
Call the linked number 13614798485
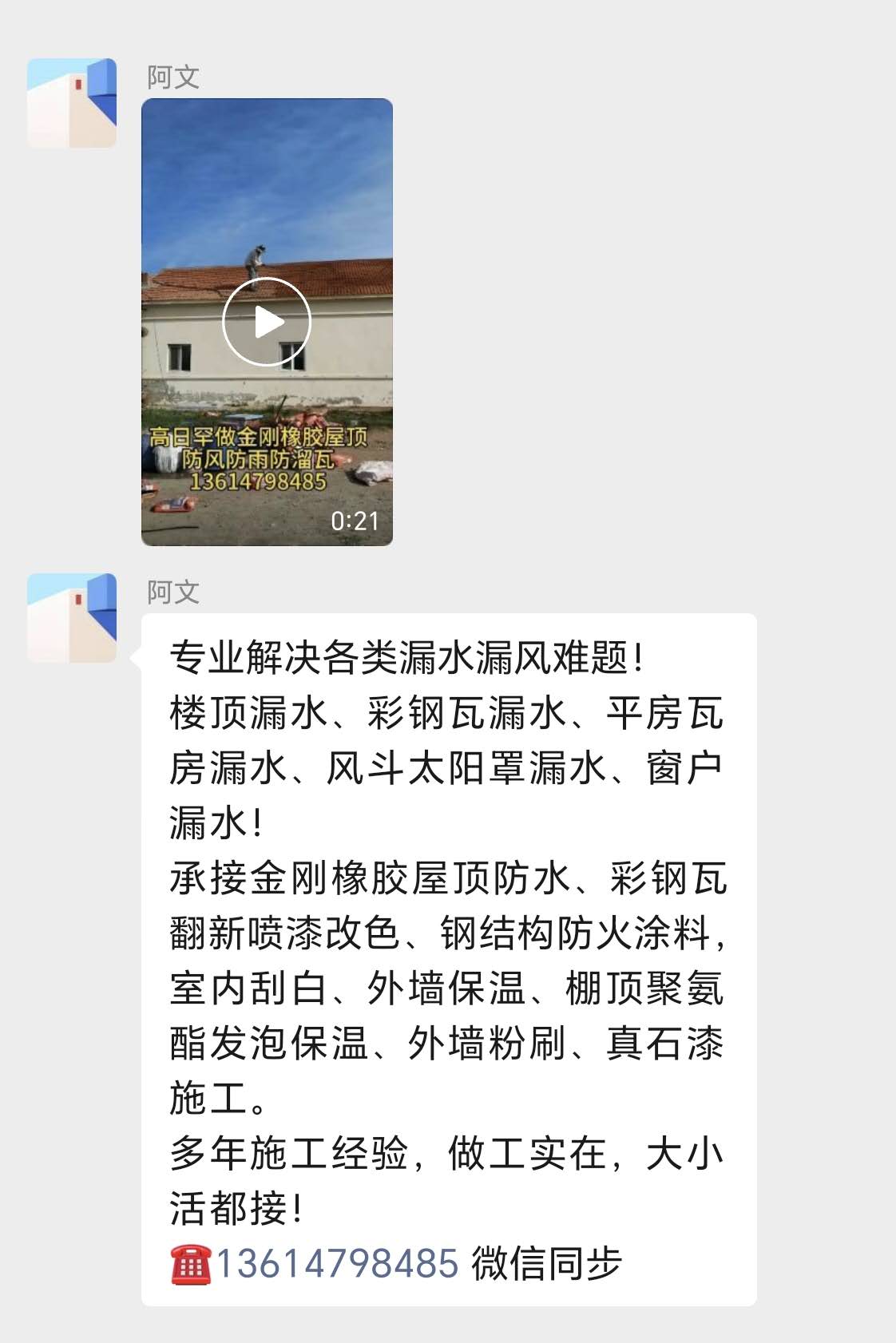337,1263
